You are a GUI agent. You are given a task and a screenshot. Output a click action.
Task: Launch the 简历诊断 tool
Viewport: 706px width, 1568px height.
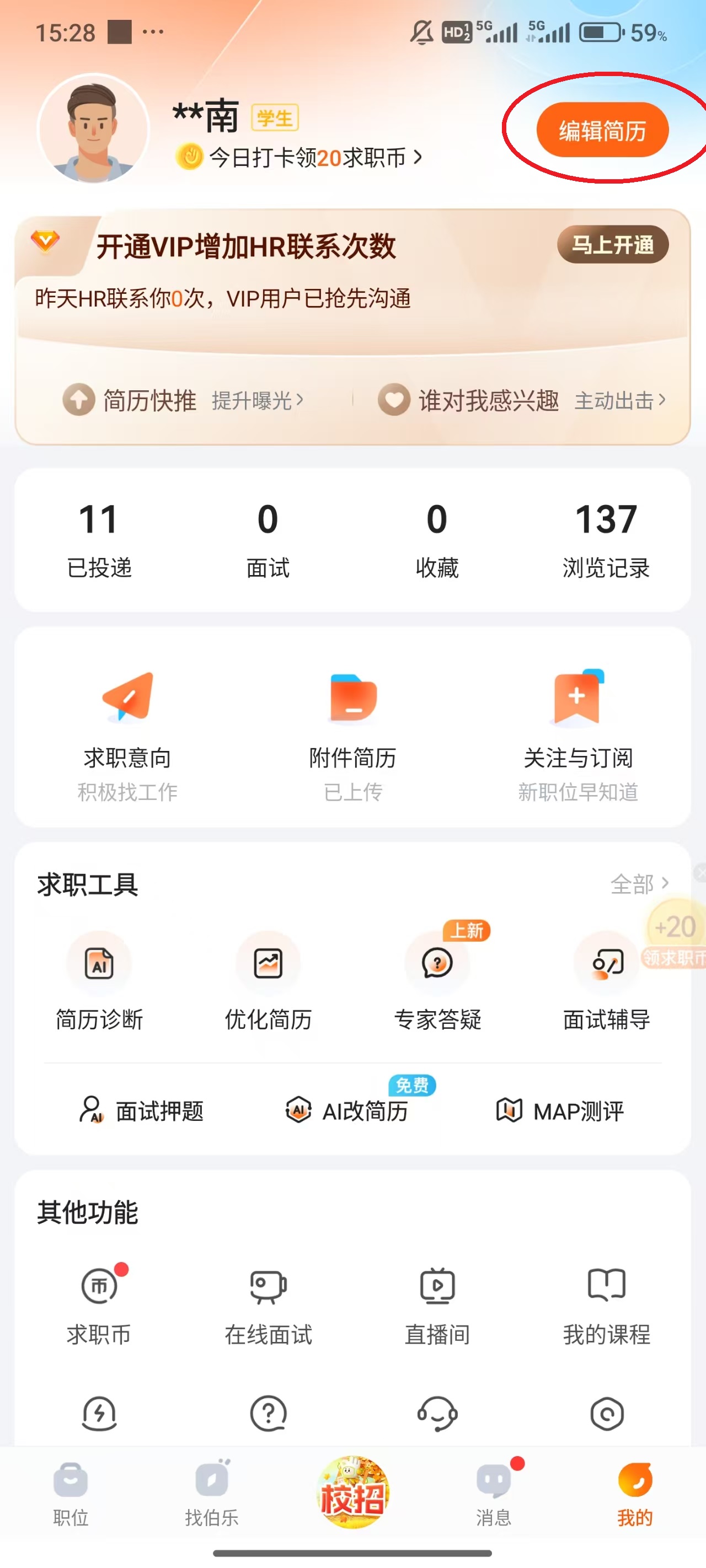99,981
